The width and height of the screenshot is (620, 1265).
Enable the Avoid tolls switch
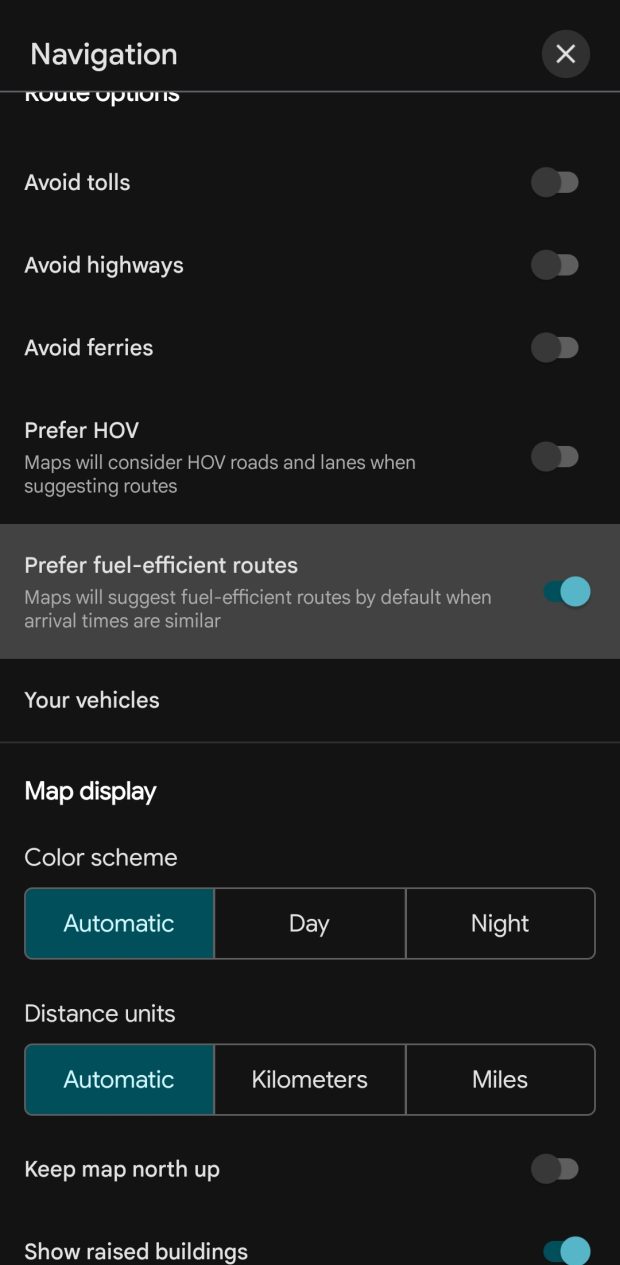pyautogui.click(x=556, y=183)
